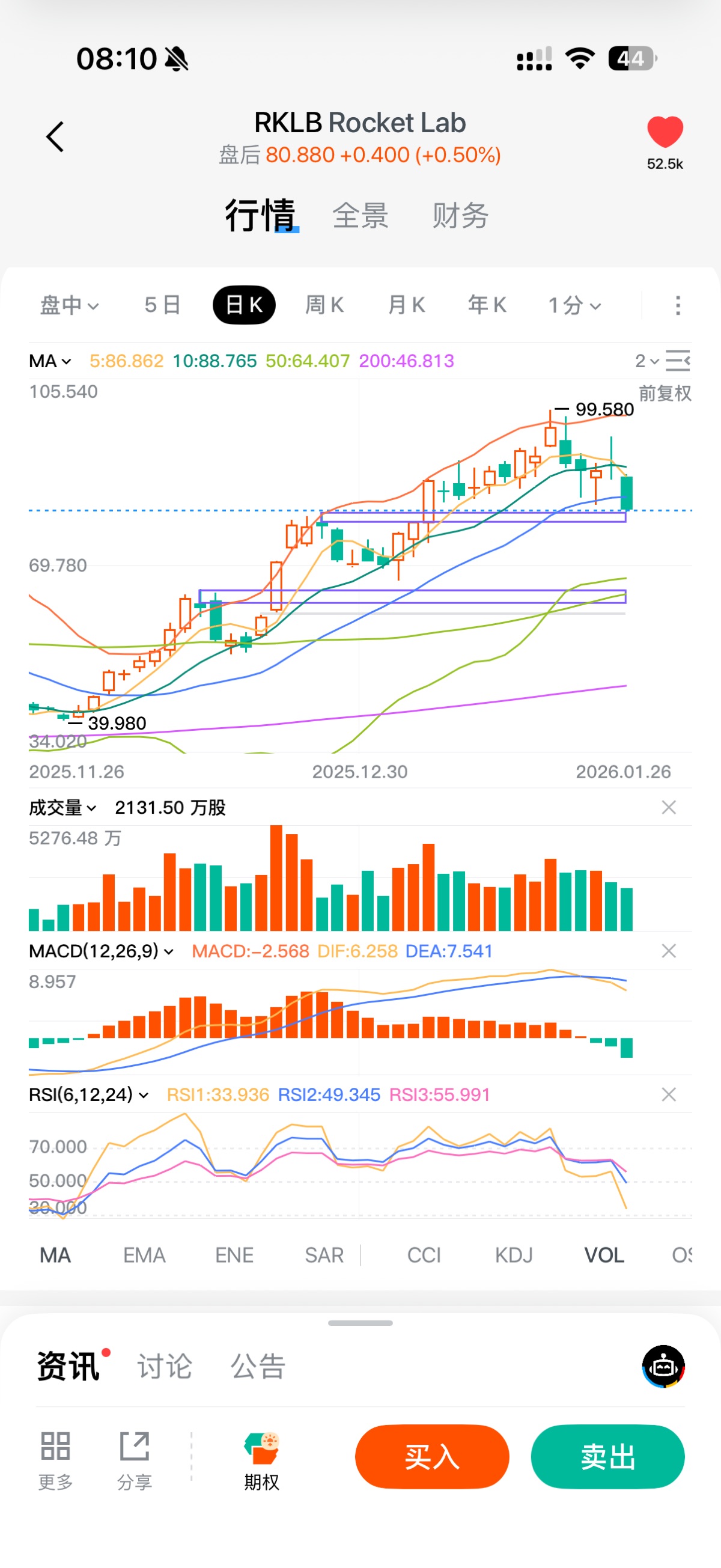Switch to the 财务 tab
The width and height of the screenshot is (721, 1568).
(x=460, y=216)
